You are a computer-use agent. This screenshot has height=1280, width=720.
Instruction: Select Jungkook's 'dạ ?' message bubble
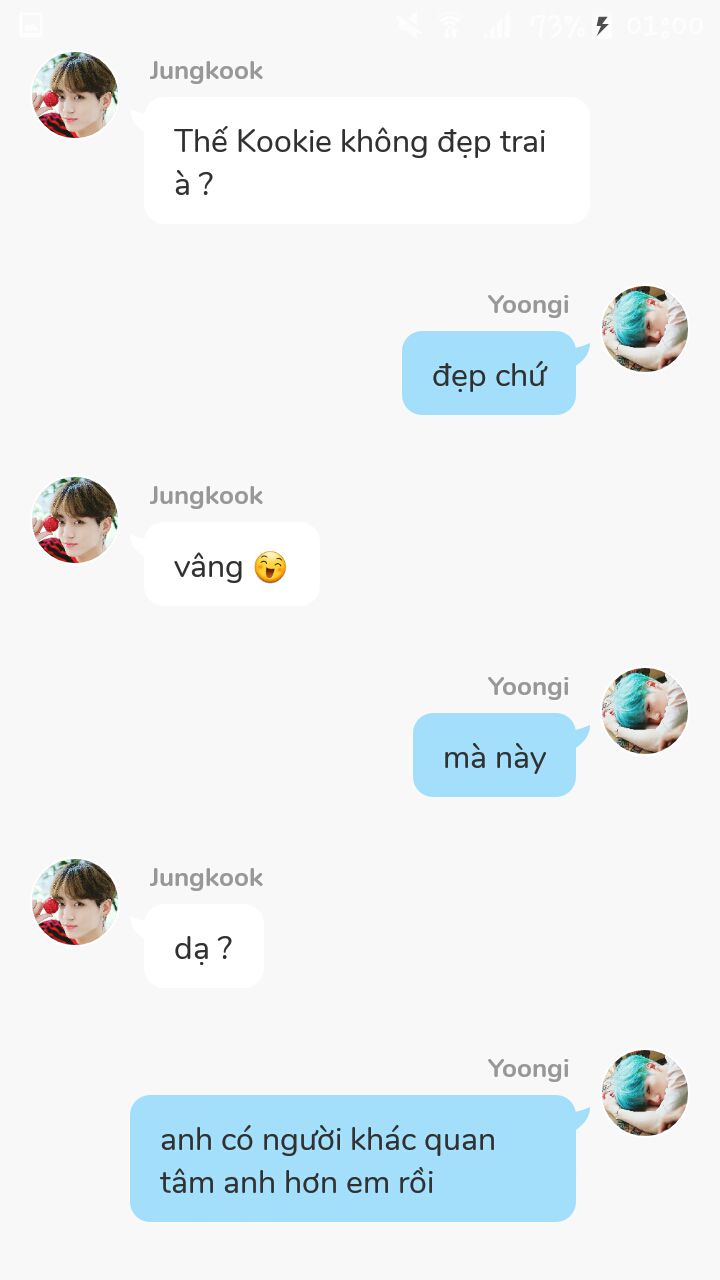[x=204, y=946]
